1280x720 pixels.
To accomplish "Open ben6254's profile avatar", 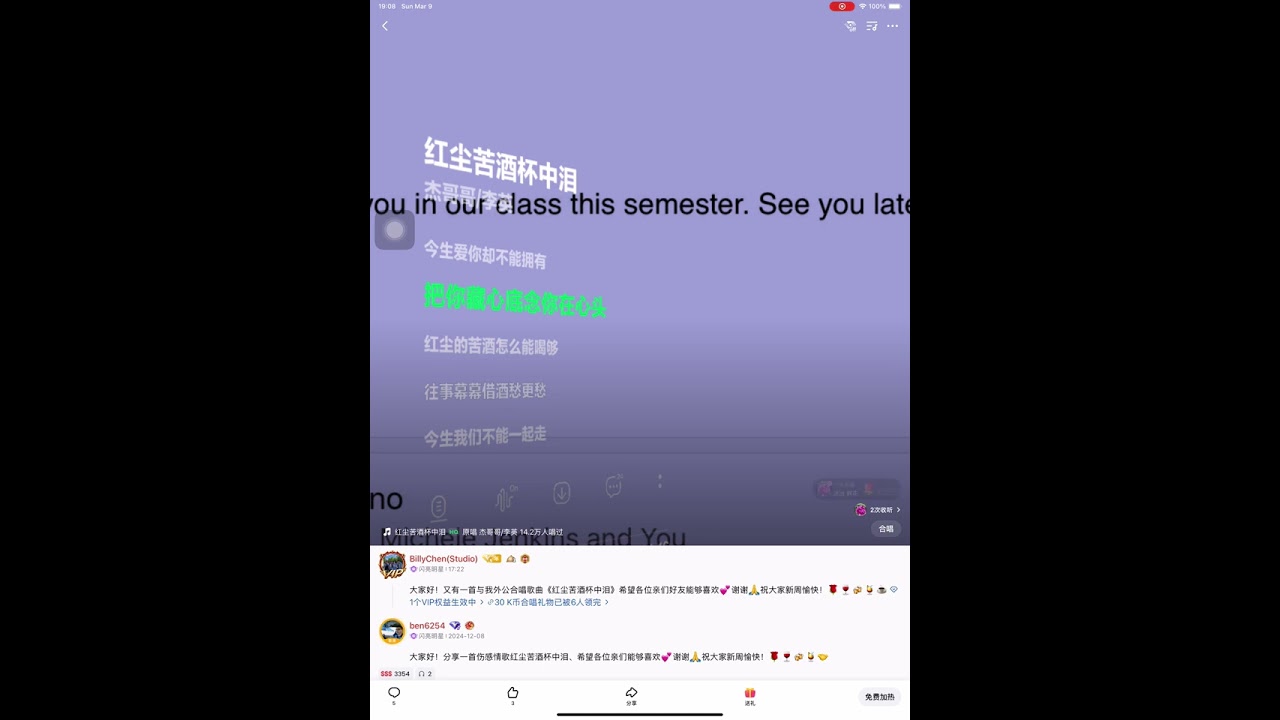I will (x=392, y=631).
